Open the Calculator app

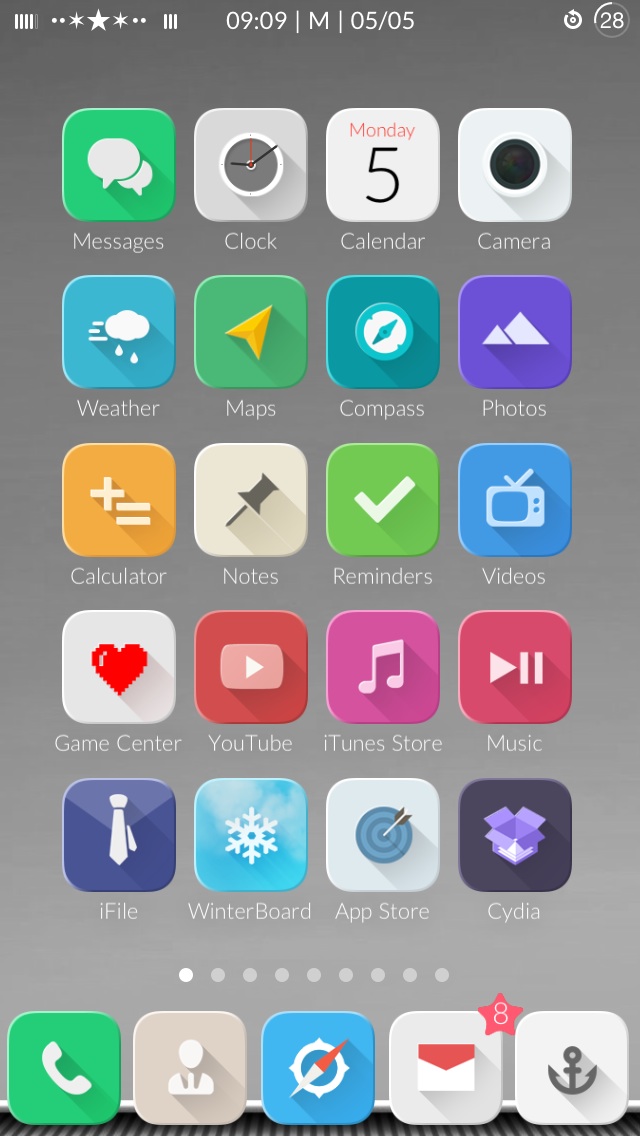coord(119,500)
